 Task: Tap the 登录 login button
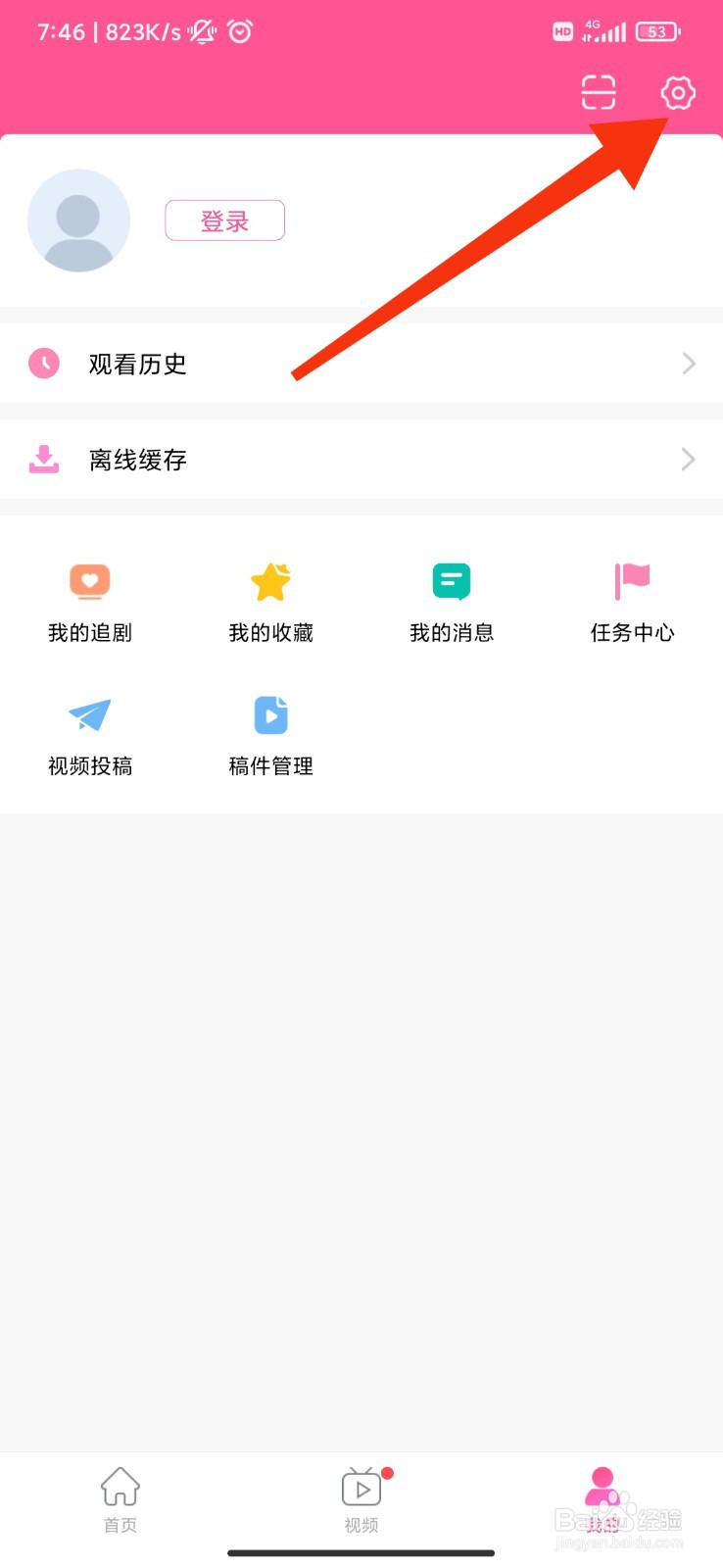[x=224, y=220]
